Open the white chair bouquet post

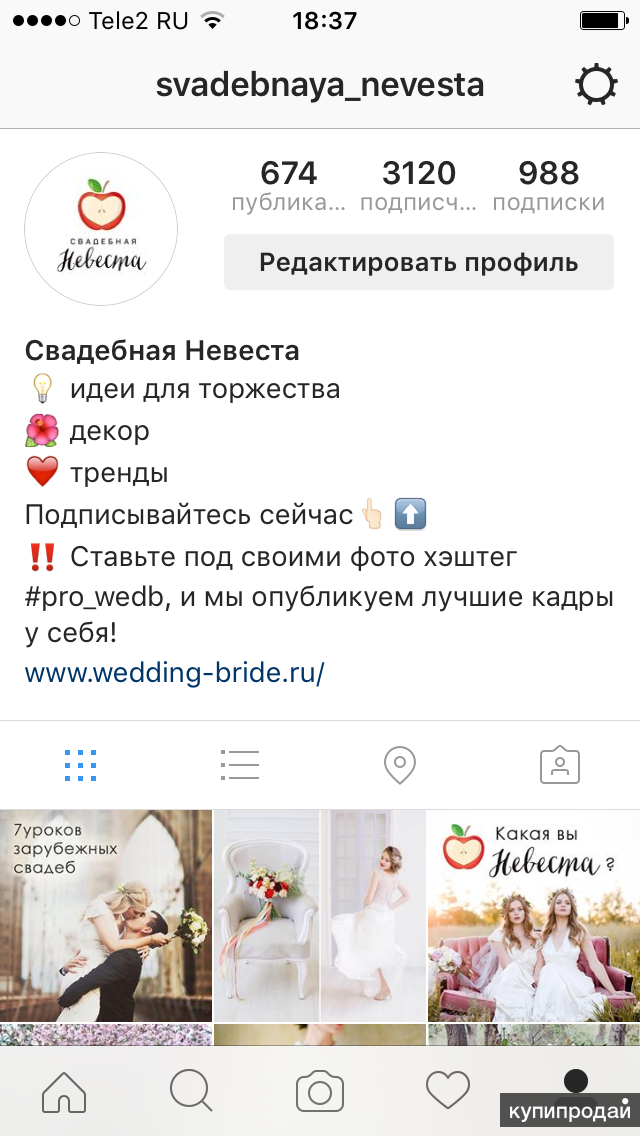click(320, 915)
